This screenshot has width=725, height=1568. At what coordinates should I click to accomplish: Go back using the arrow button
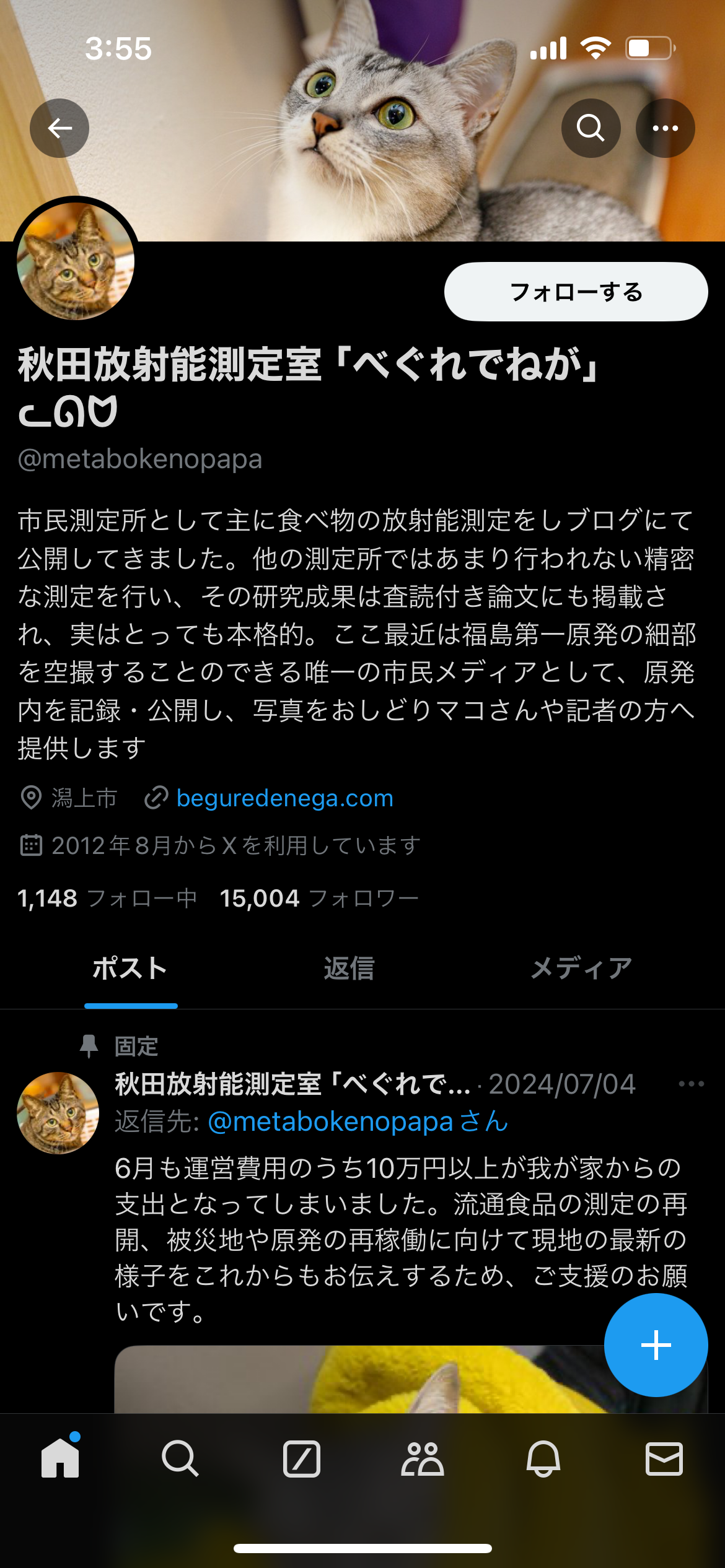pos(59,128)
